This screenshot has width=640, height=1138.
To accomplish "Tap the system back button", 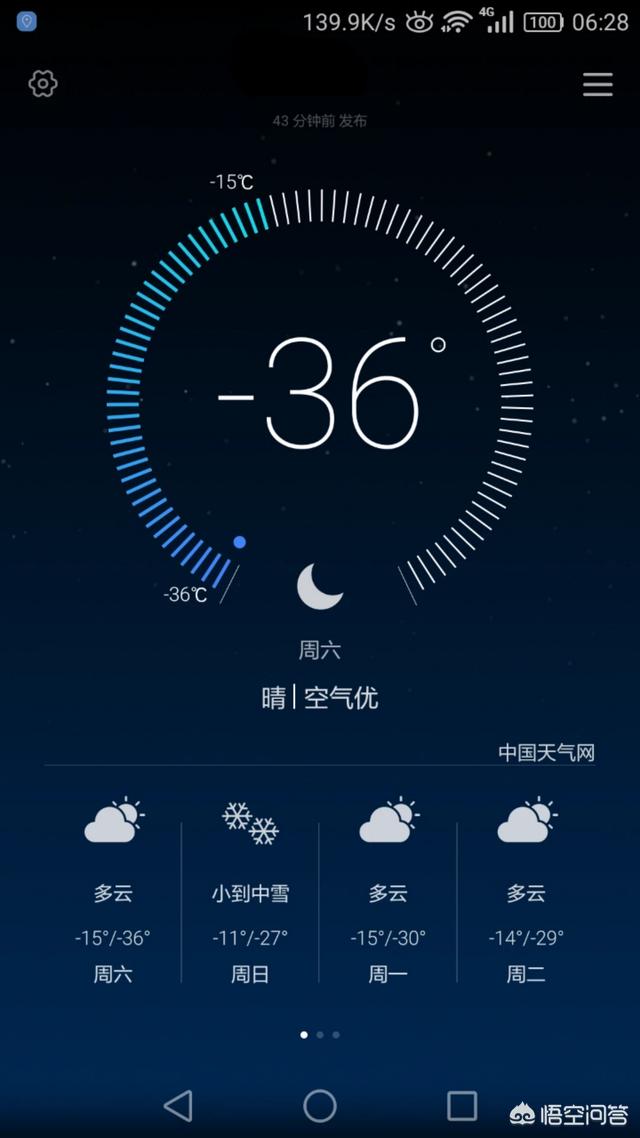I will (178, 1105).
